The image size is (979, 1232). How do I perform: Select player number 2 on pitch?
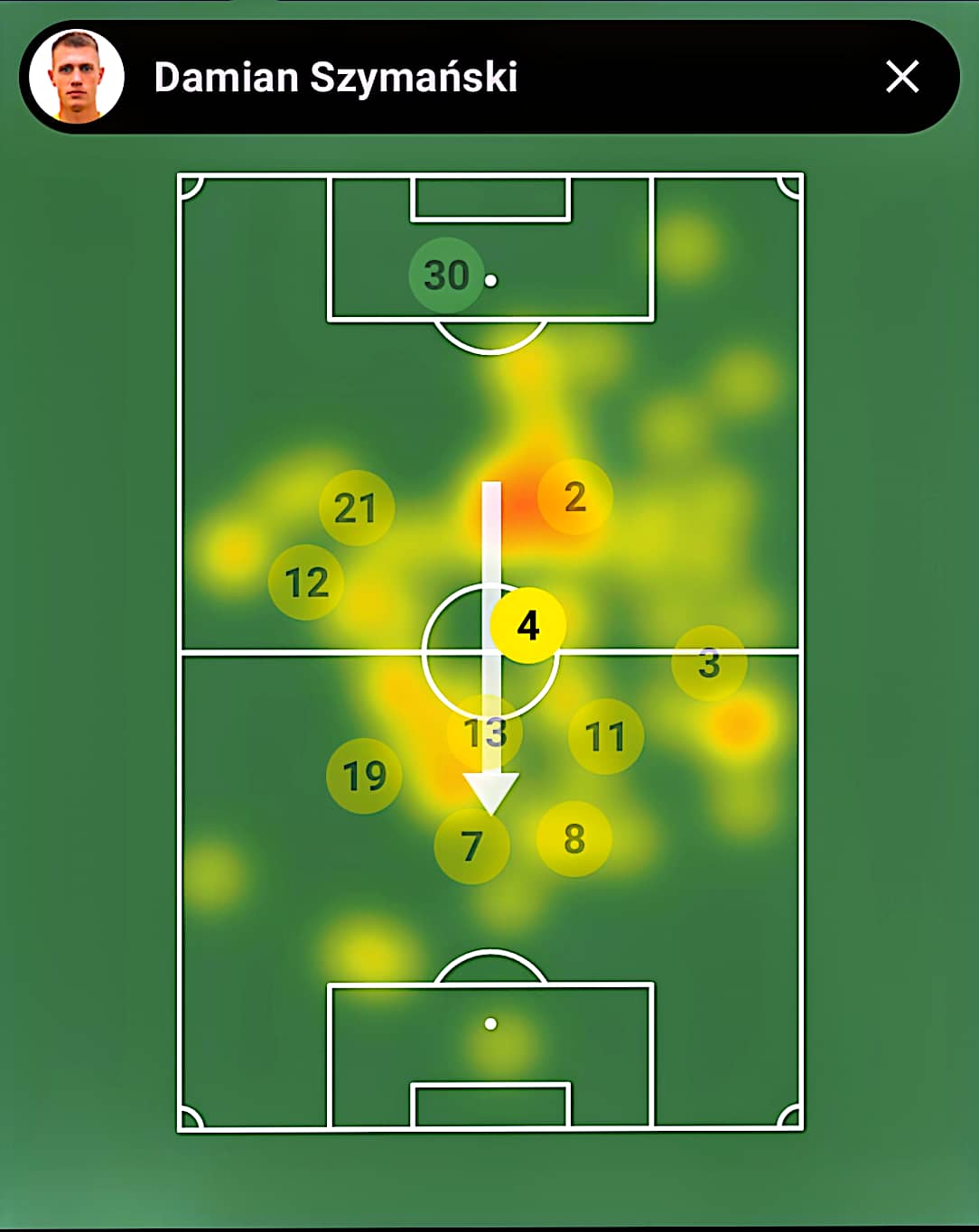click(575, 497)
